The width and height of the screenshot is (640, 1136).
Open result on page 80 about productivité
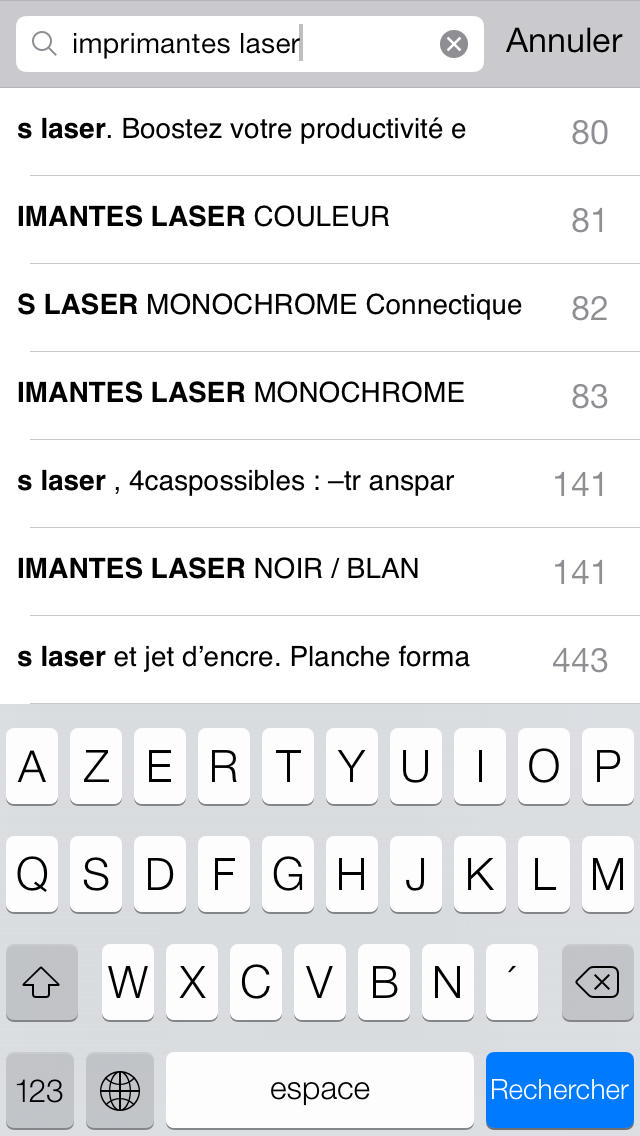coord(320,131)
